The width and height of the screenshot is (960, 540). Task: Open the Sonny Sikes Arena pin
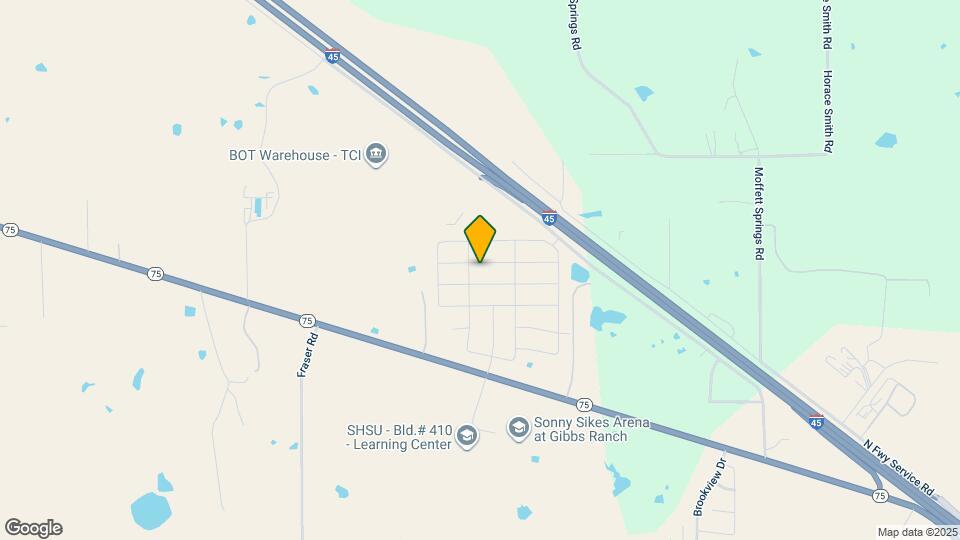[518, 429]
